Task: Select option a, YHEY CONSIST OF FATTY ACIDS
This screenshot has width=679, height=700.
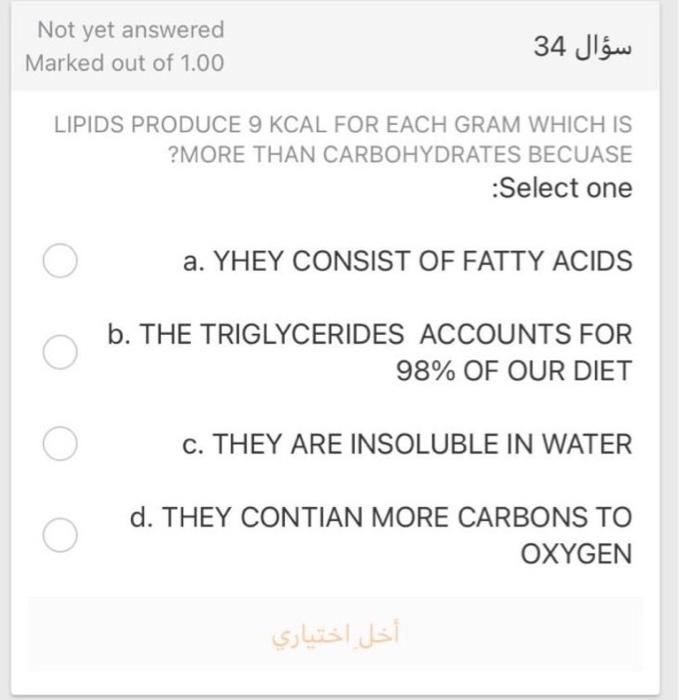Action: [59, 262]
